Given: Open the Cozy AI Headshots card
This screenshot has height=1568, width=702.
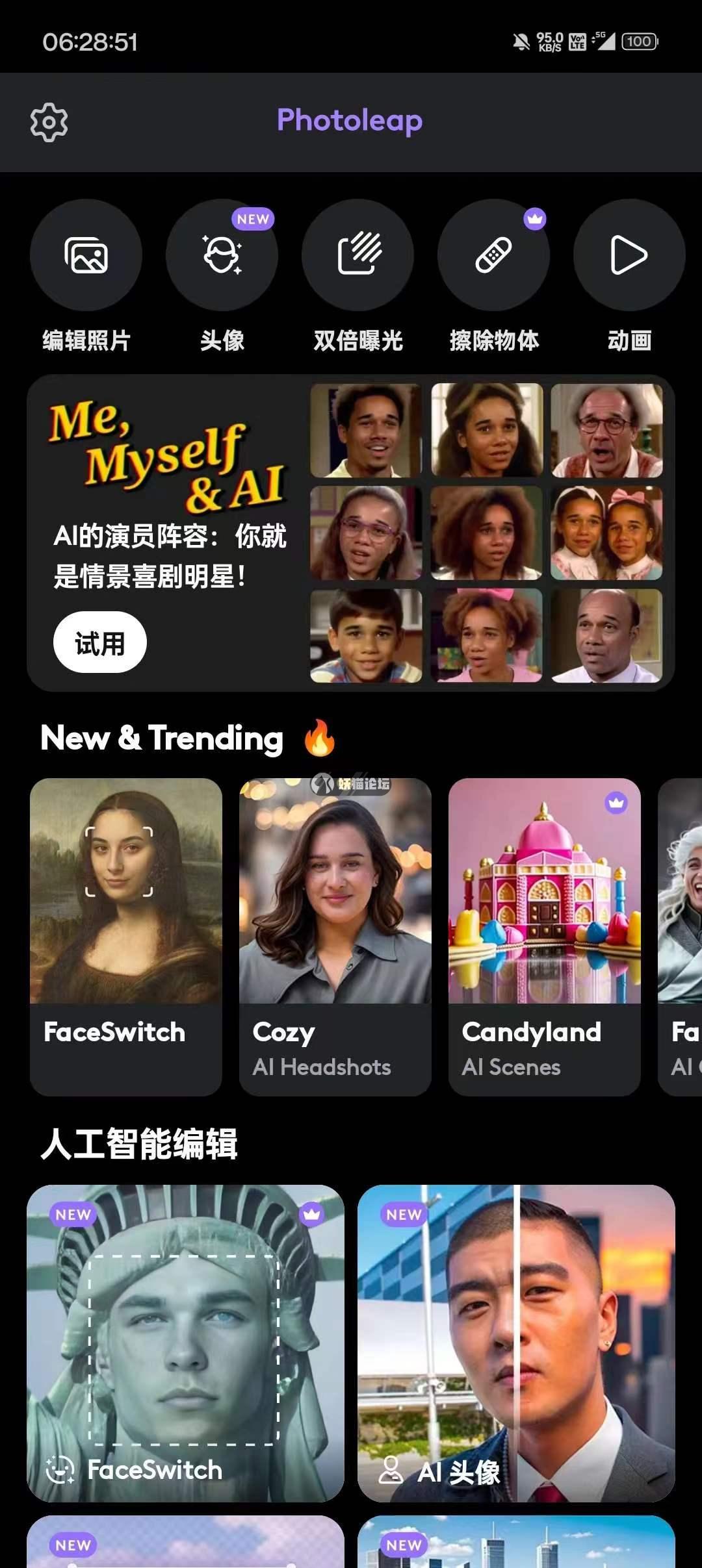Looking at the screenshot, I should point(335,935).
